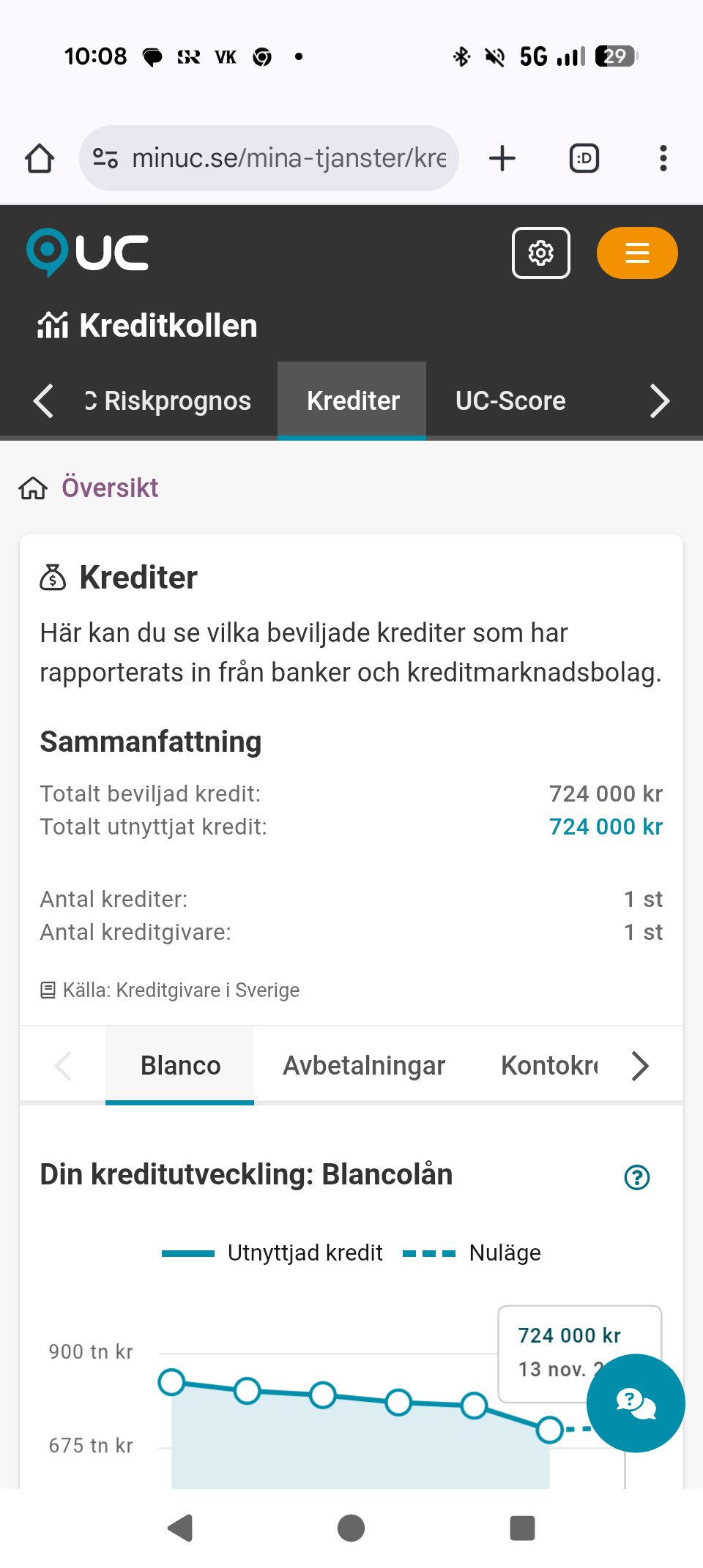Screen dimensions: 703x1568
Task: Open UC settings gear
Action: [540, 253]
